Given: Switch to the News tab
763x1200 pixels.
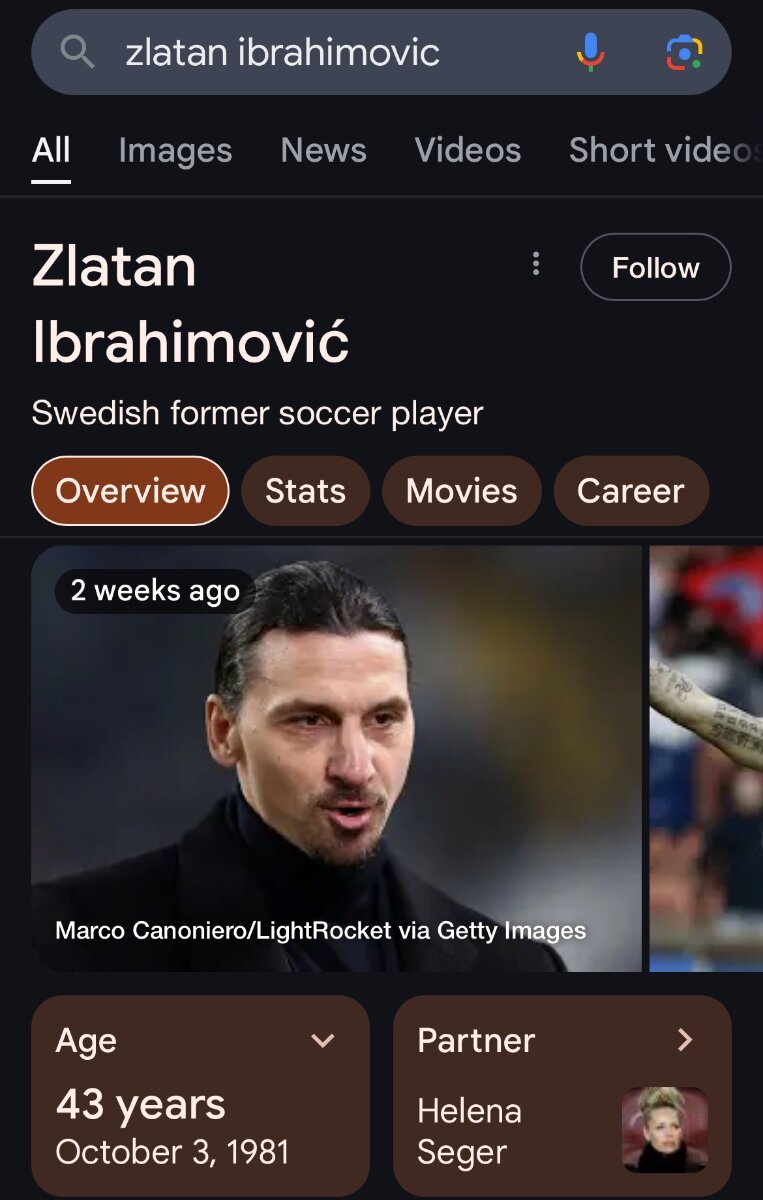Looking at the screenshot, I should tap(323, 150).
